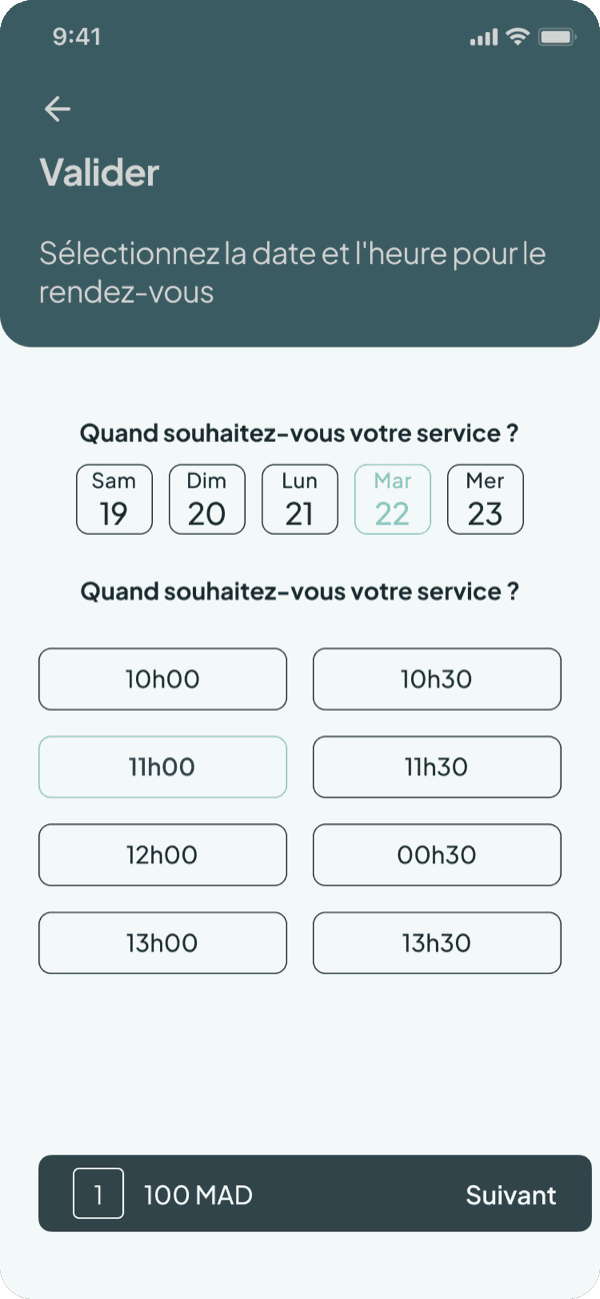Tap the Mar 22 date chip
Viewport: 600px width, 1299px height.
point(393,499)
